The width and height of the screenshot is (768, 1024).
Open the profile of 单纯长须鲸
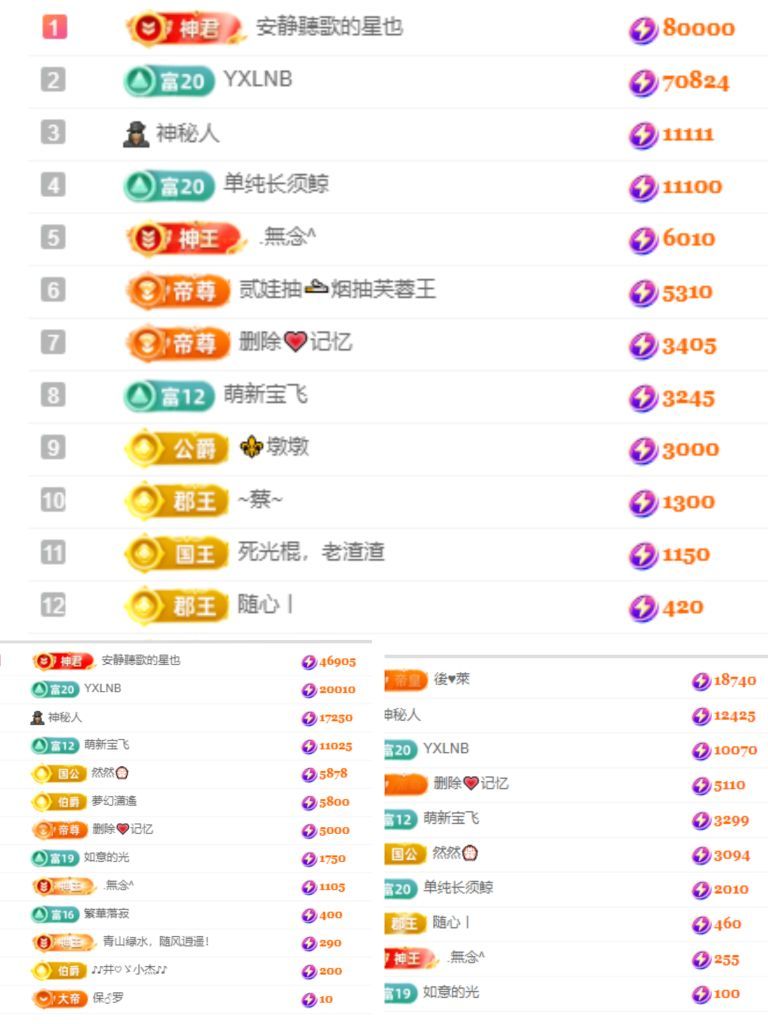275,187
